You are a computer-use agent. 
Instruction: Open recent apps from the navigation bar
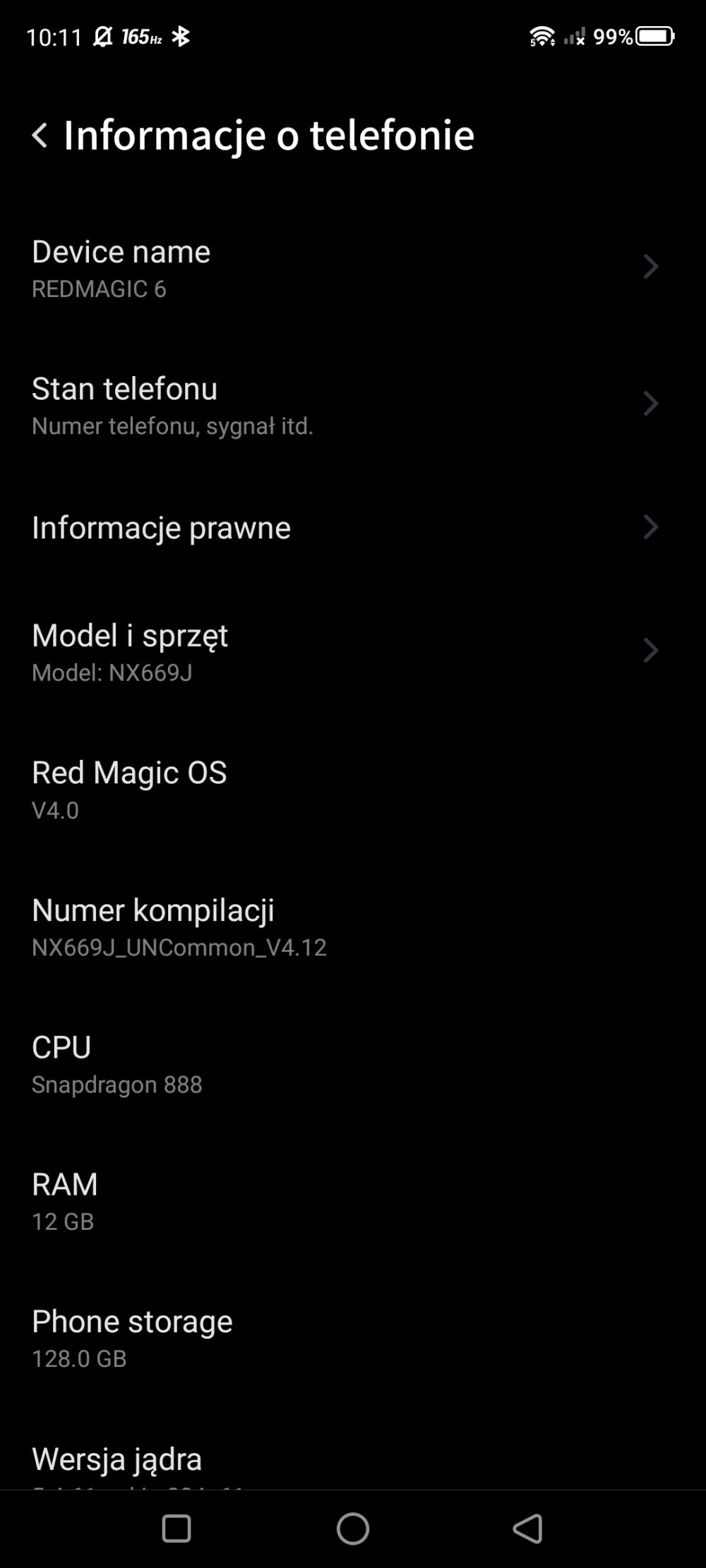176,1529
